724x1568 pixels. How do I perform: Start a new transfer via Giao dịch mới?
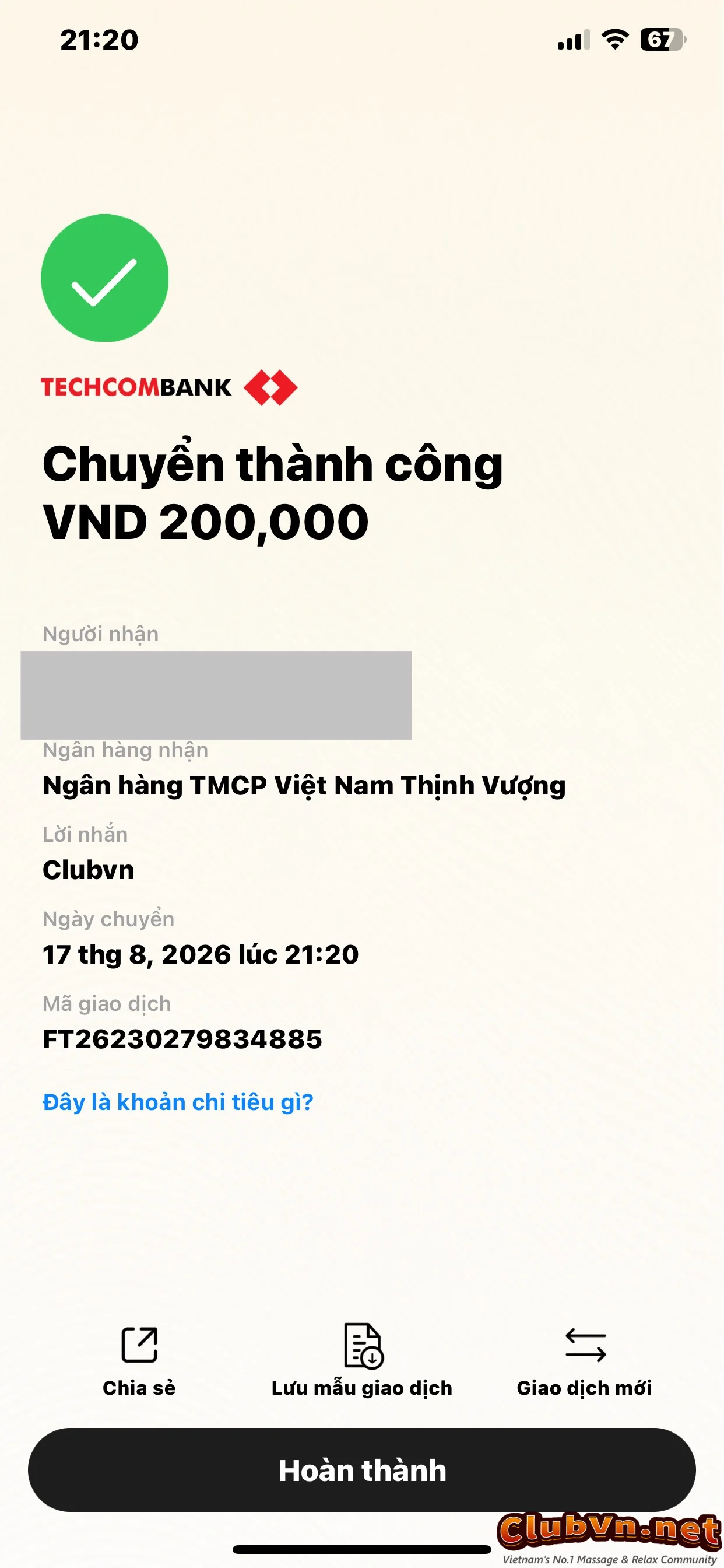click(x=584, y=1361)
